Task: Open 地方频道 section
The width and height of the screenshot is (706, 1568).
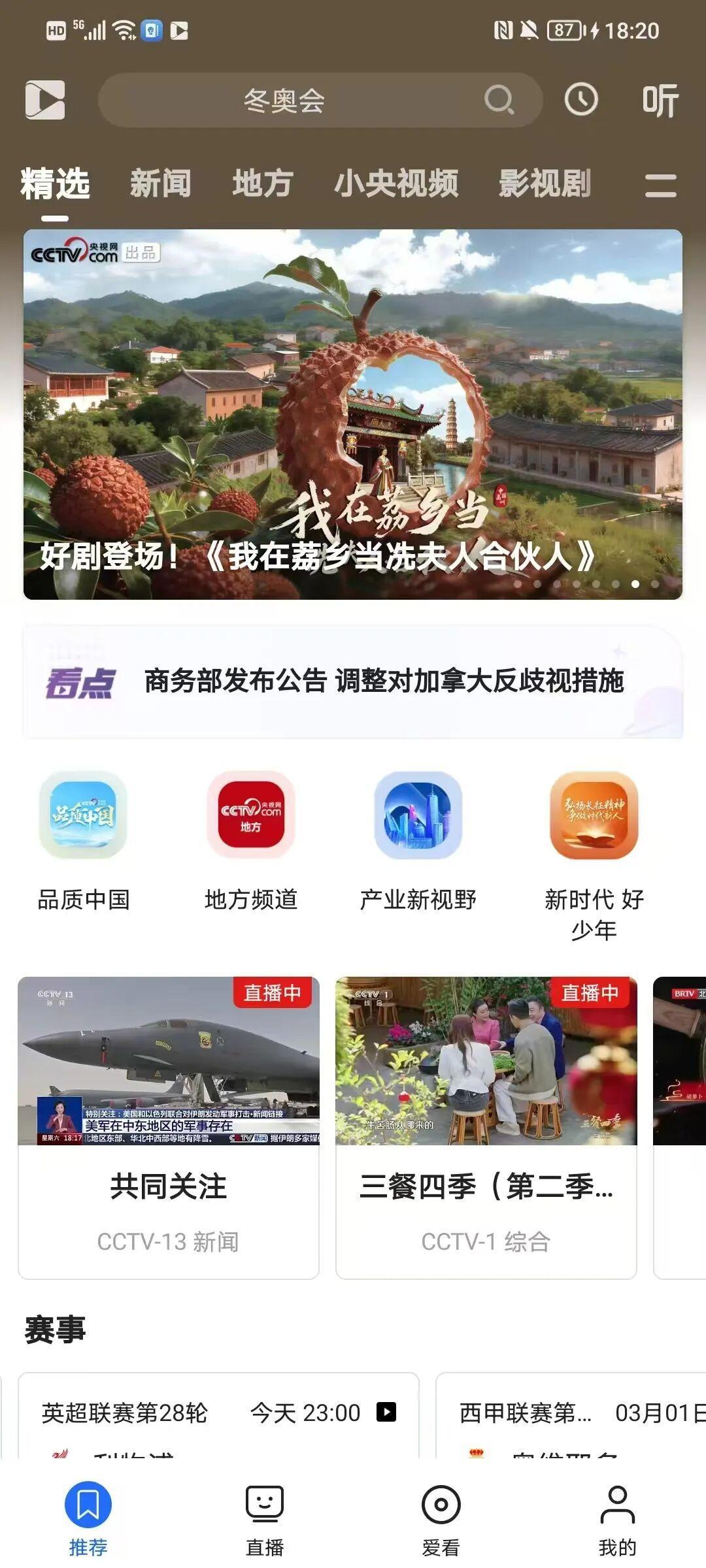Action: tap(251, 841)
